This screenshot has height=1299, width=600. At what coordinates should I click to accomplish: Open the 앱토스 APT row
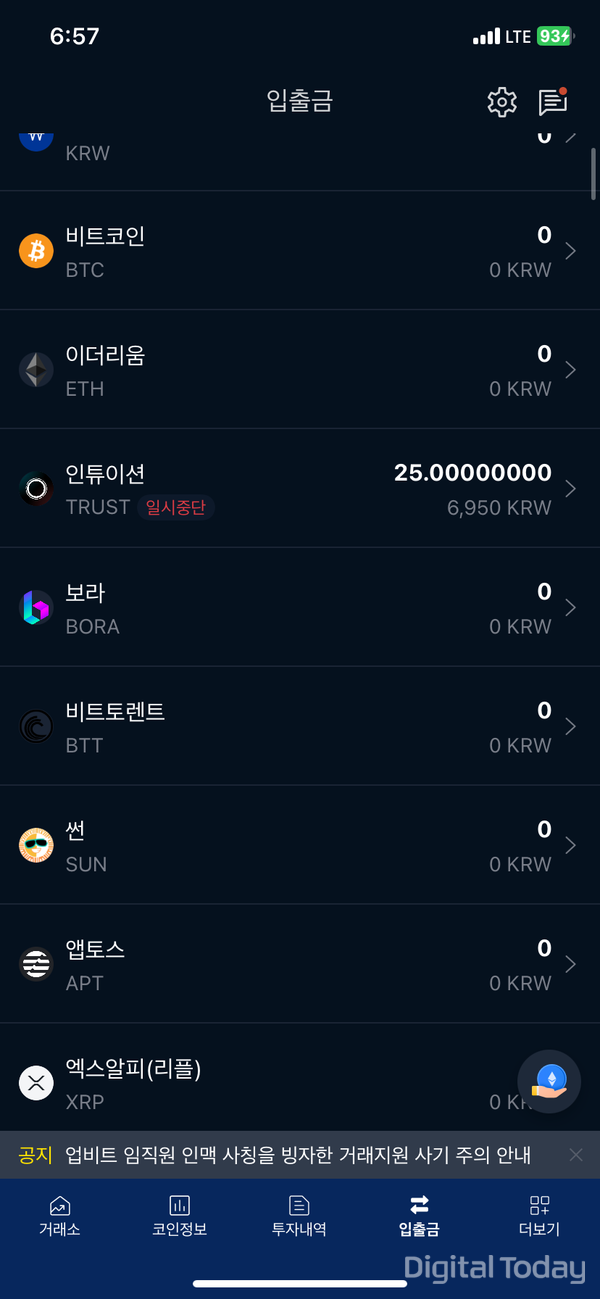pos(300,964)
